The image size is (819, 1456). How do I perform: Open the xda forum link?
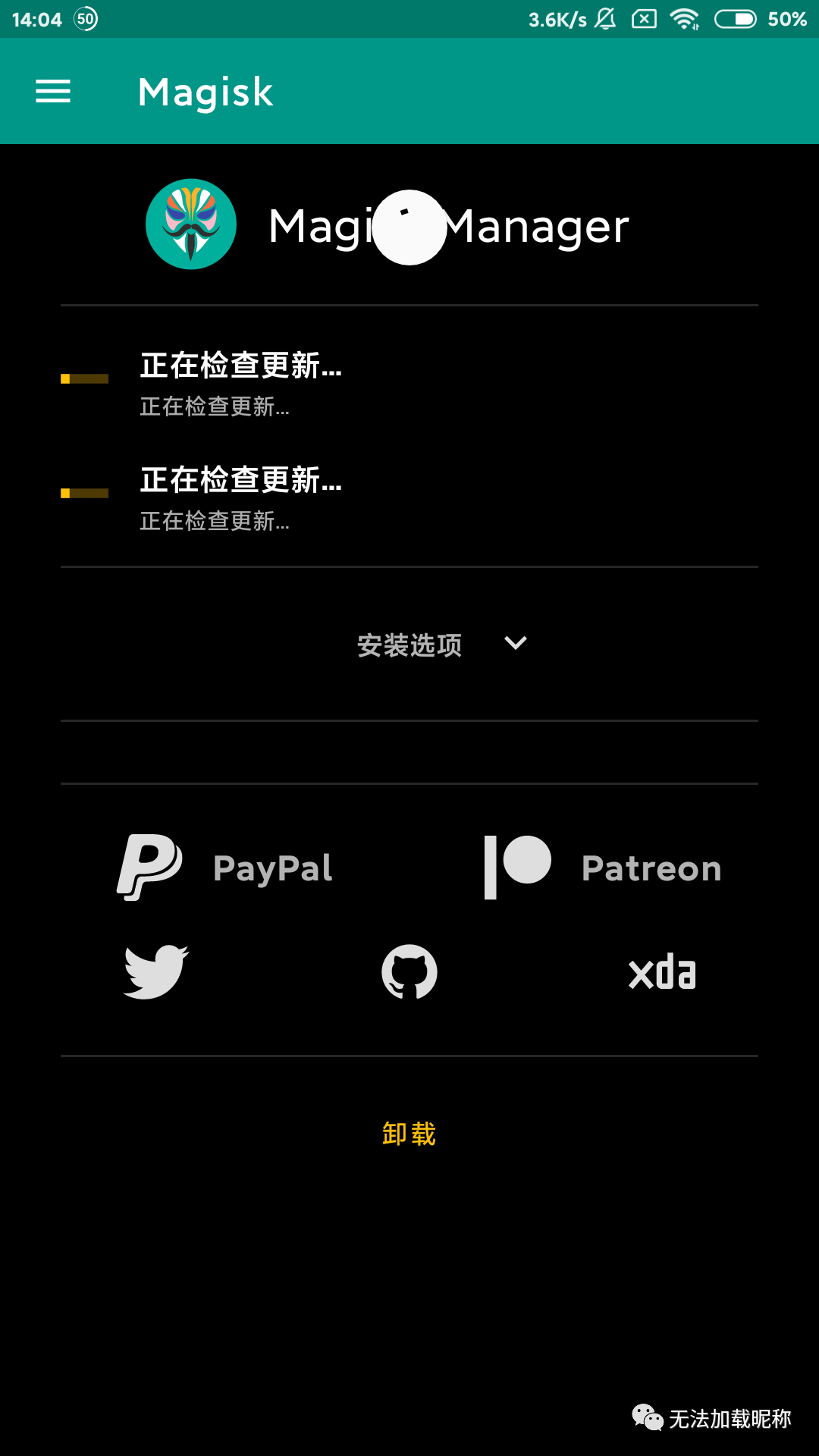click(x=661, y=971)
